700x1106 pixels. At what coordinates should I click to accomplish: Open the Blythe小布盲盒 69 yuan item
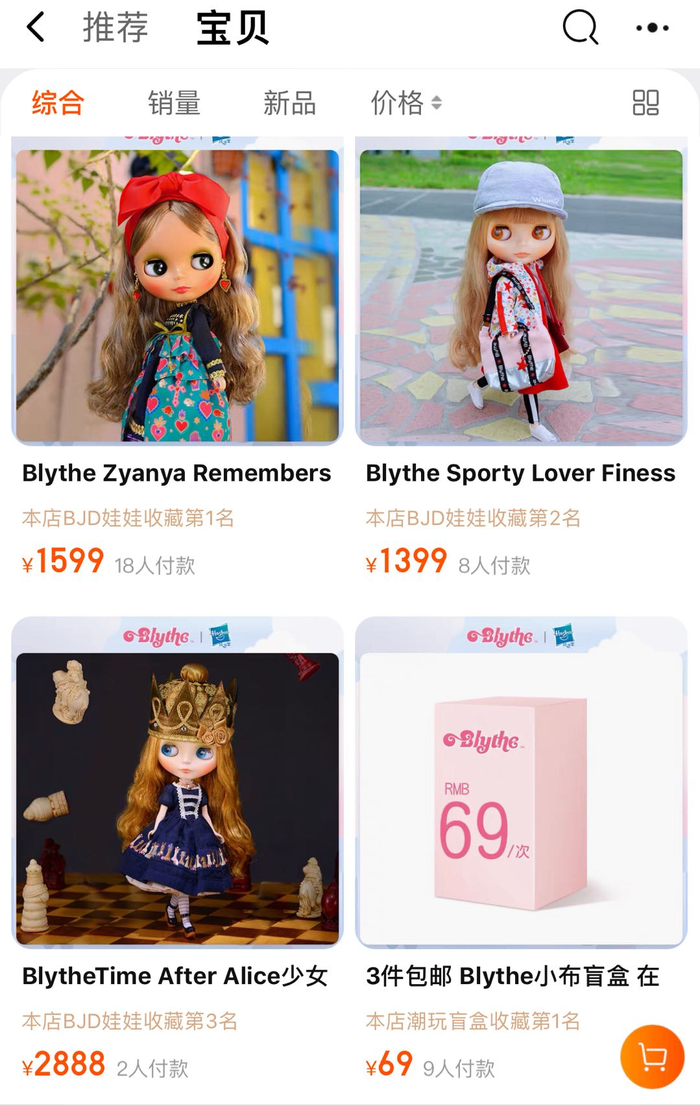pyautogui.click(x=521, y=798)
